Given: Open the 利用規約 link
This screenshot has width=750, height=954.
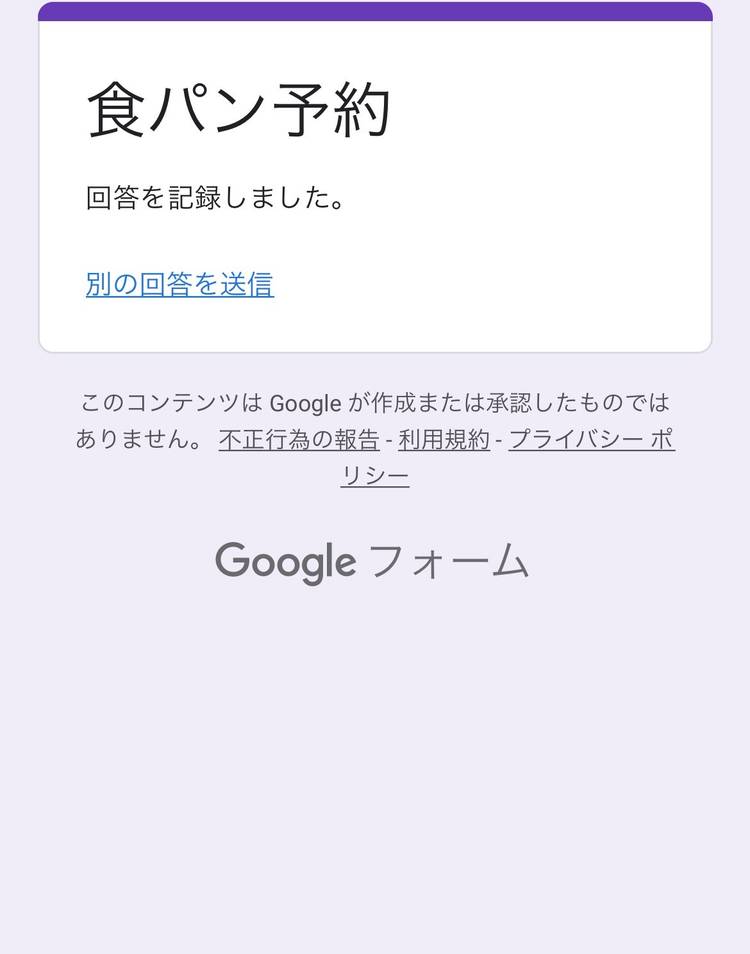Looking at the screenshot, I should pyautogui.click(x=444, y=440).
